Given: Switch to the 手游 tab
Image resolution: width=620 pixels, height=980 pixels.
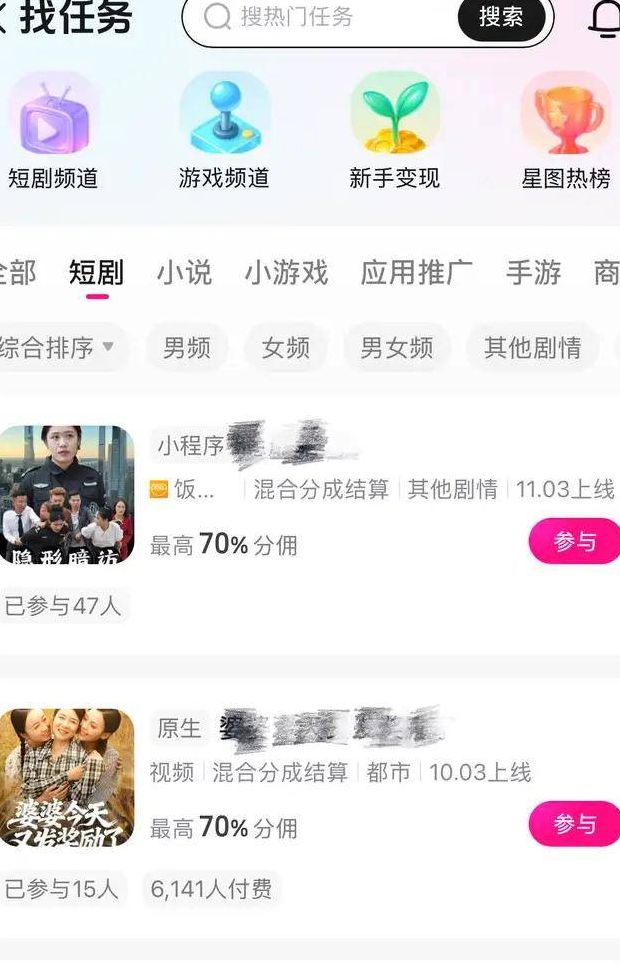Looking at the screenshot, I should click(x=533, y=273).
